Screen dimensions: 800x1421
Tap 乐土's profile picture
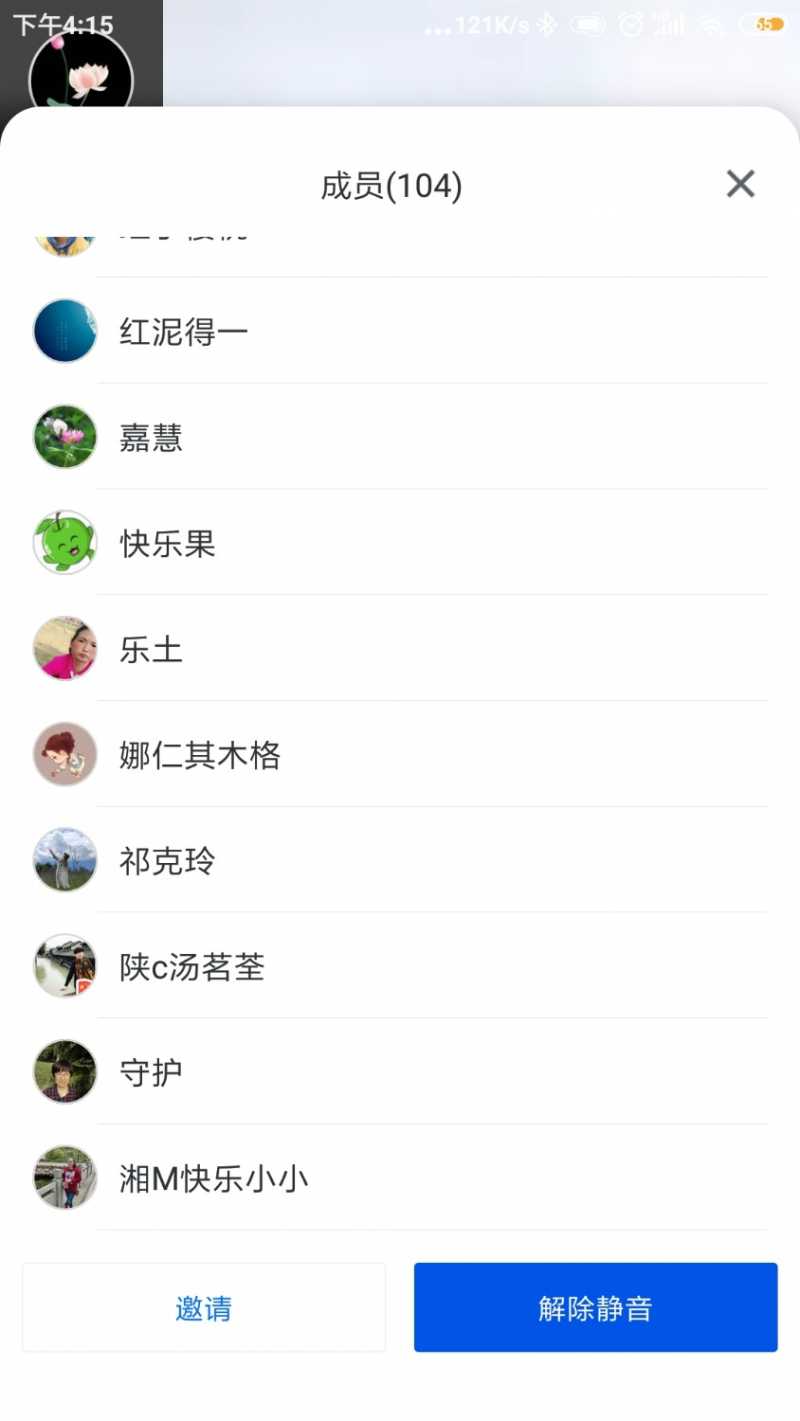click(64, 649)
